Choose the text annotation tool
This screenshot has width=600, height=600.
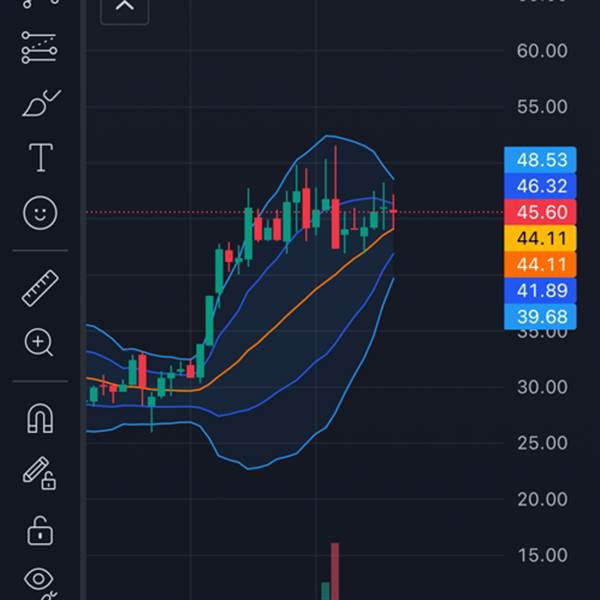coord(40,157)
